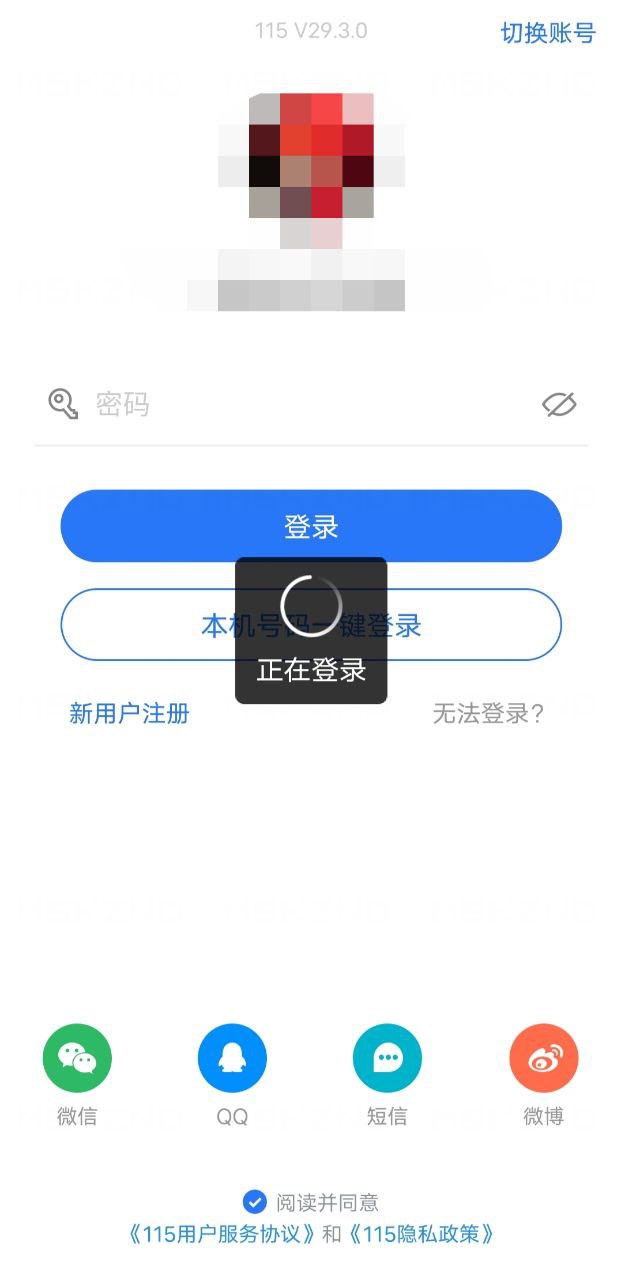Log in with QQ
The image size is (623, 1280).
232,1058
